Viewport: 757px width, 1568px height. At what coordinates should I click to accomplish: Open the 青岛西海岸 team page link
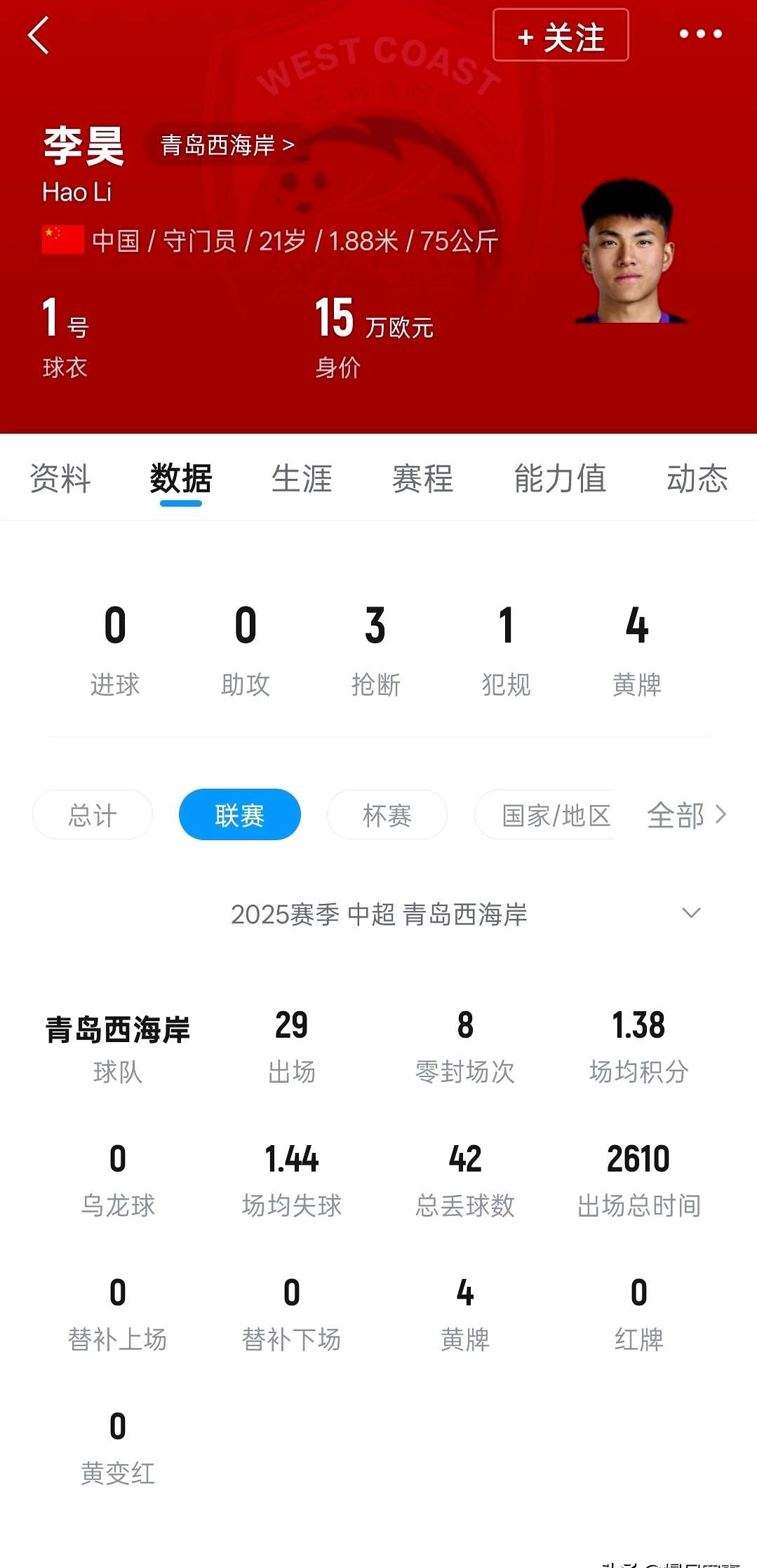pyautogui.click(x=226, y=145)
